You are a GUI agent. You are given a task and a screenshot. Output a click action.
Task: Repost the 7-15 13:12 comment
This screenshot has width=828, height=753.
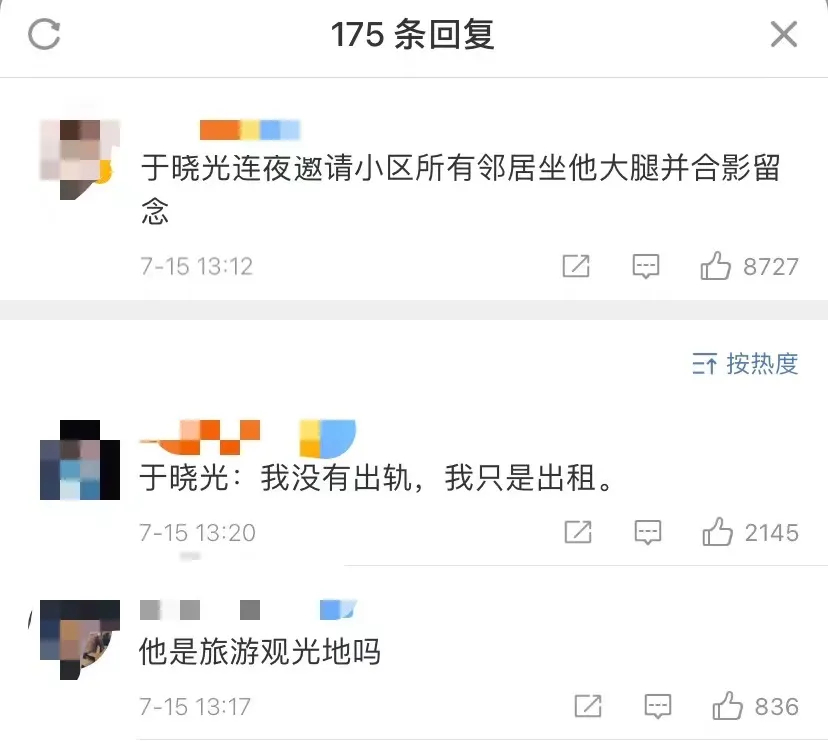[x=576, y=266]
